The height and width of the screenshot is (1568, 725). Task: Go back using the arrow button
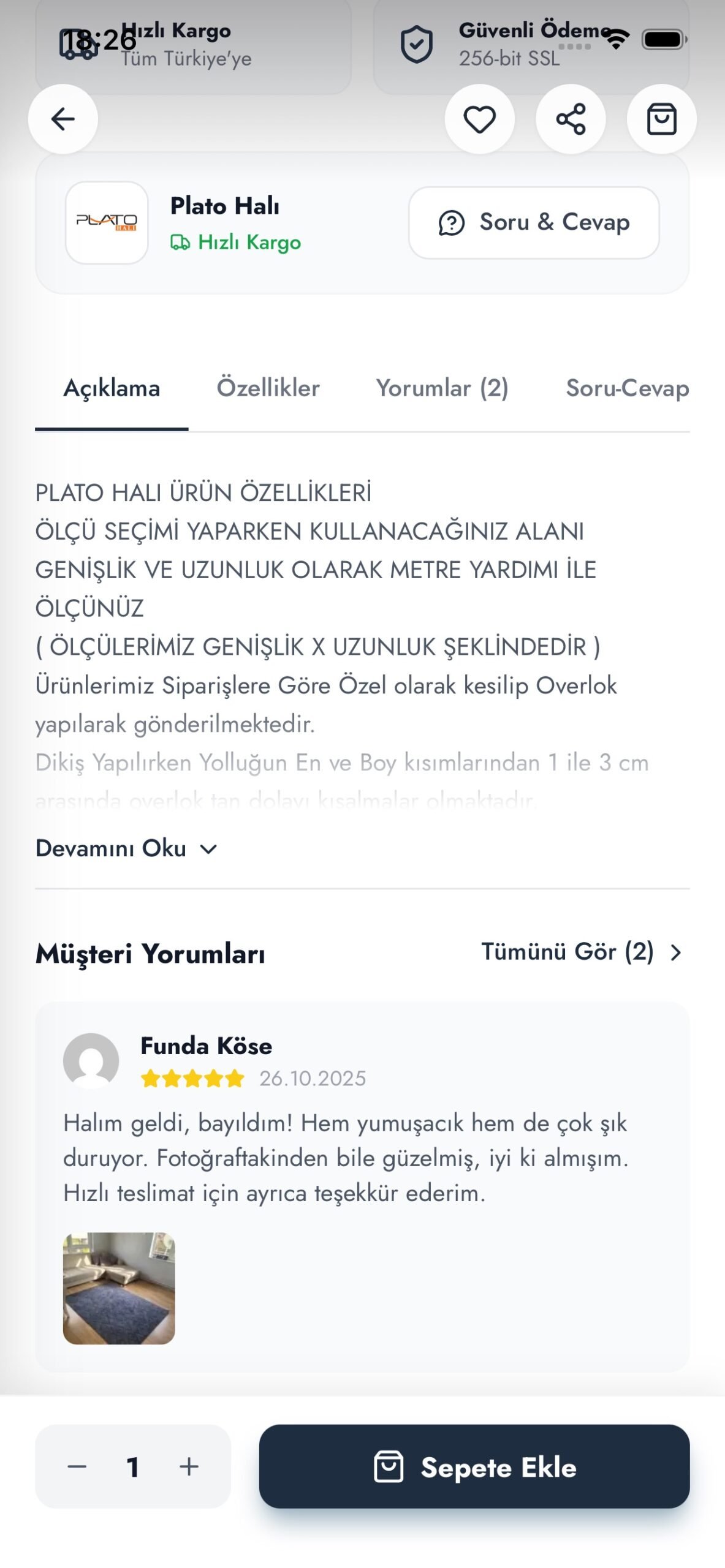click(x=63, y=119)
